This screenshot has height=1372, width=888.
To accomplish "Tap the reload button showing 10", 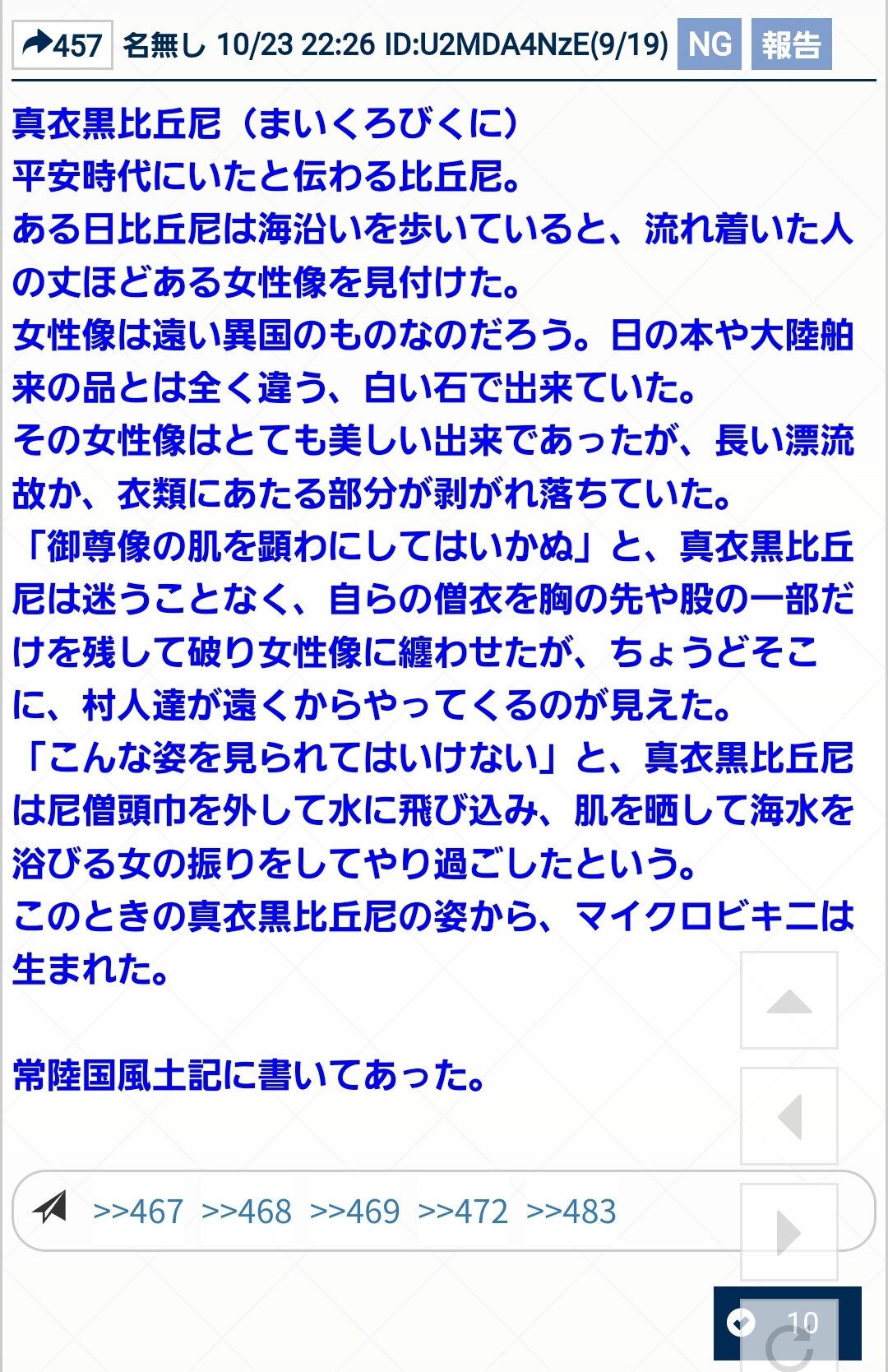I will click(x=788, y=1323).
